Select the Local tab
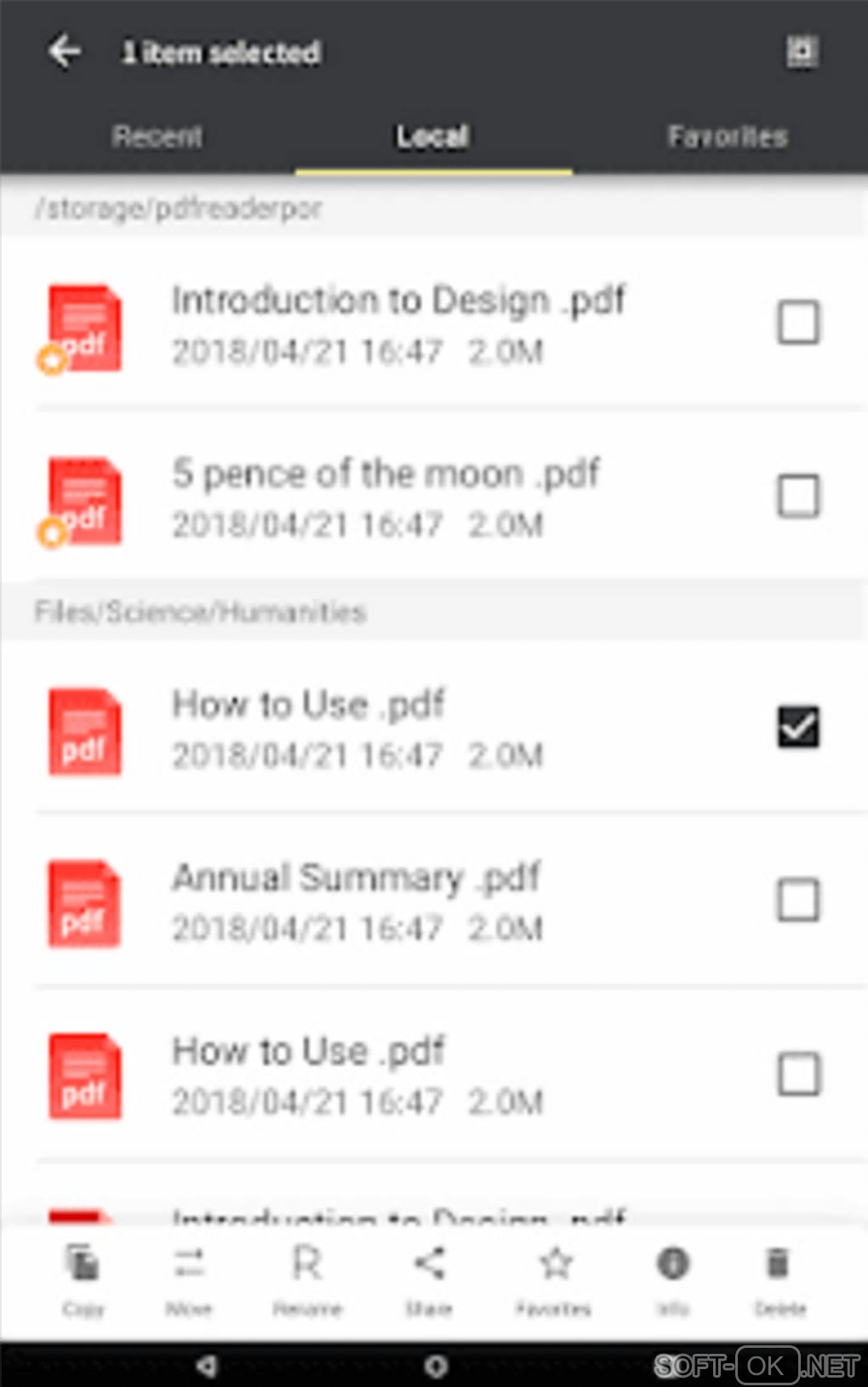 (432, 136)
